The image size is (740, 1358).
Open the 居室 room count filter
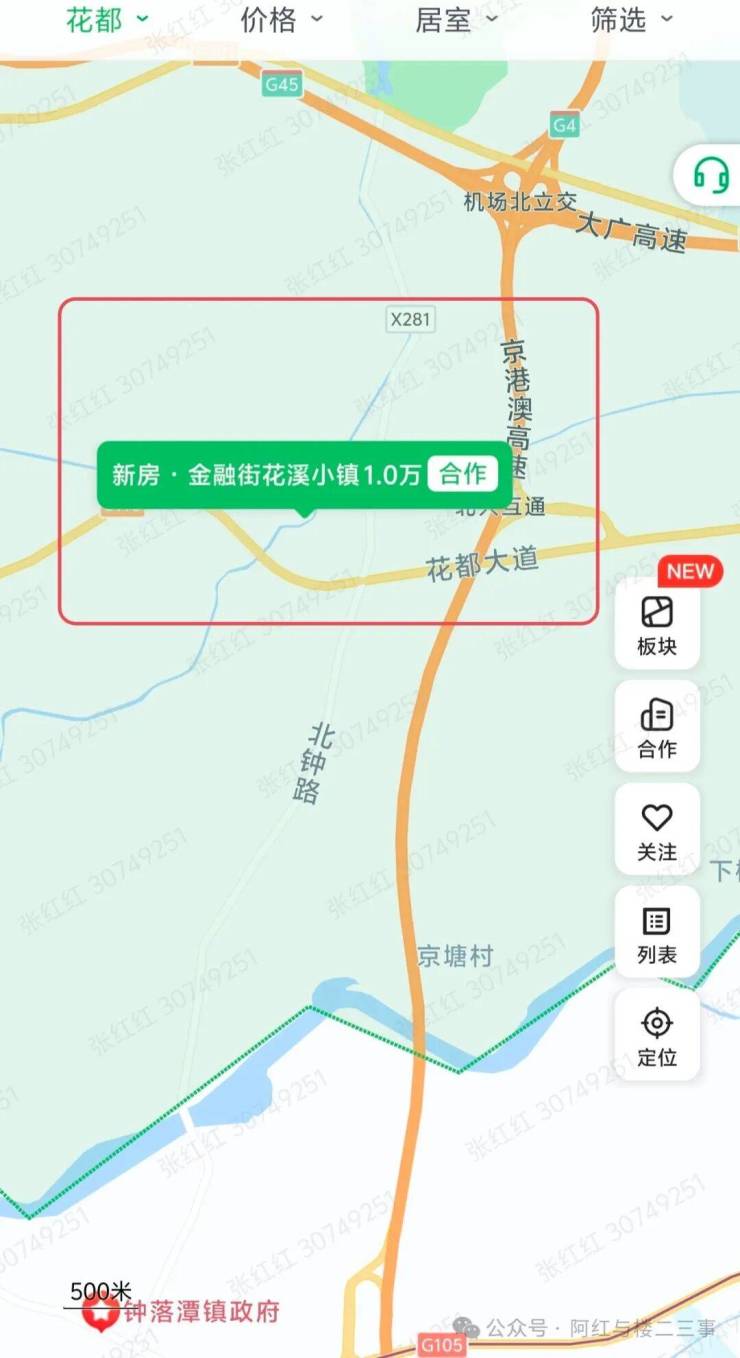[456, 19]
